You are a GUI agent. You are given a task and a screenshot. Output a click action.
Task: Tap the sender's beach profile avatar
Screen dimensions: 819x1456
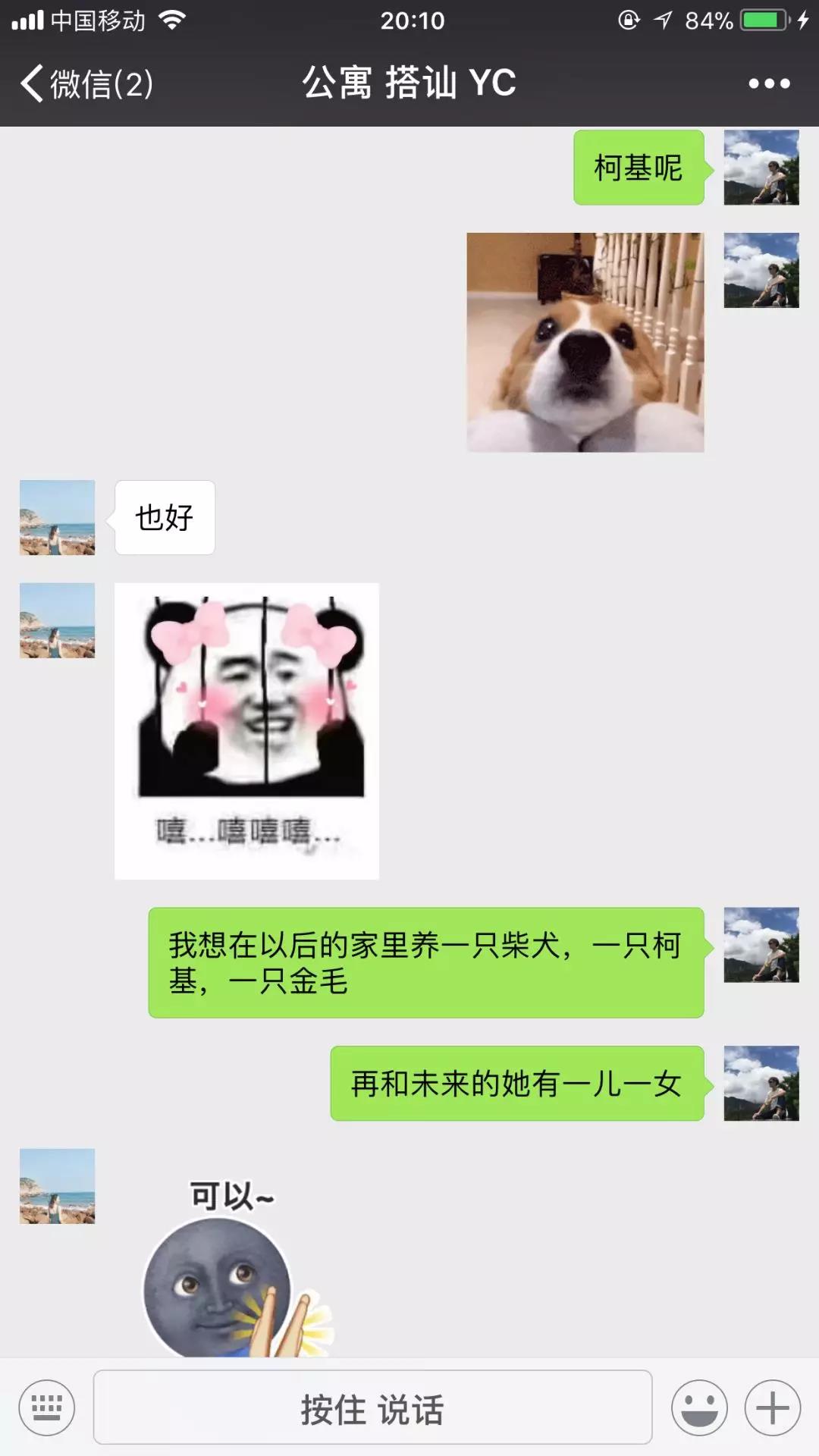[56, 517]
